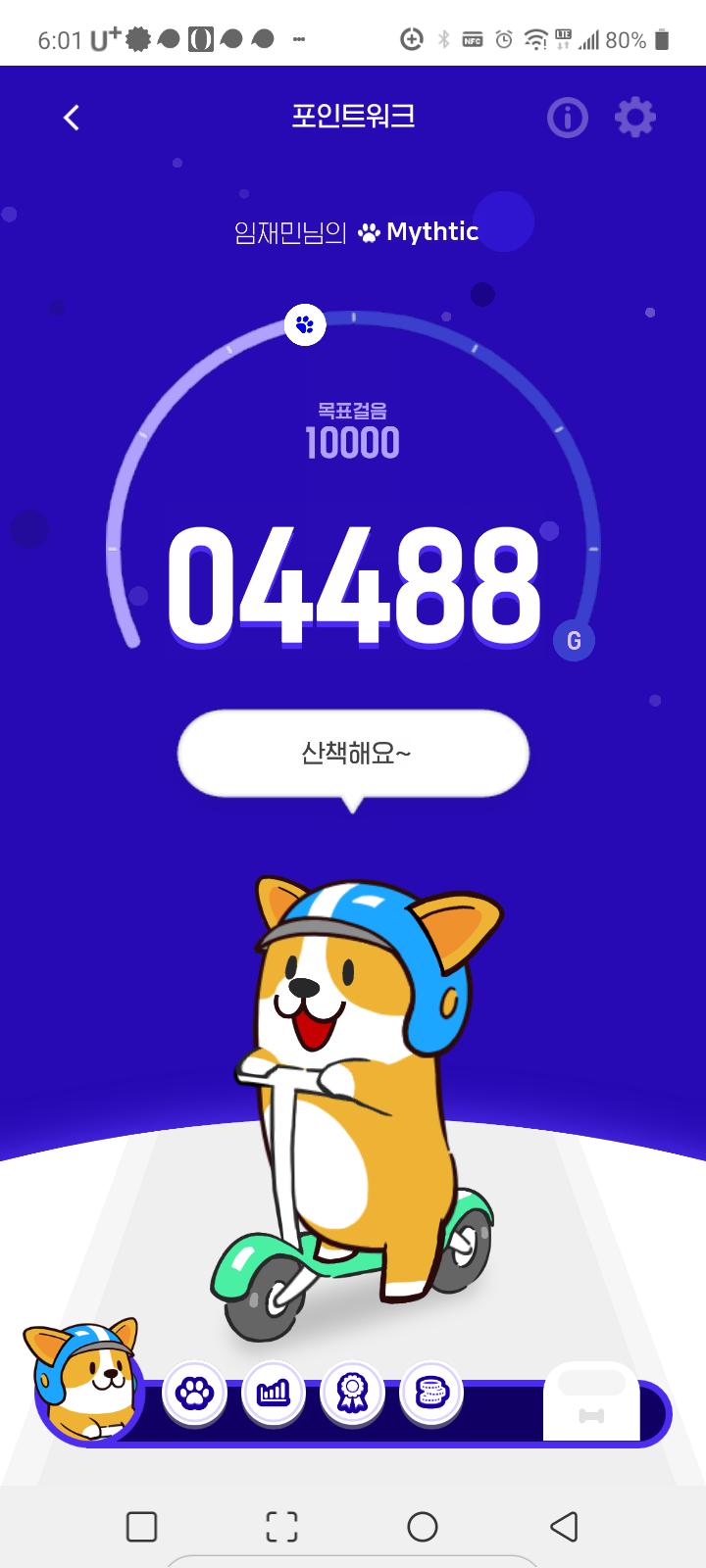
Task: Tap the G badge beside the step count
Action: pos(574,641)
